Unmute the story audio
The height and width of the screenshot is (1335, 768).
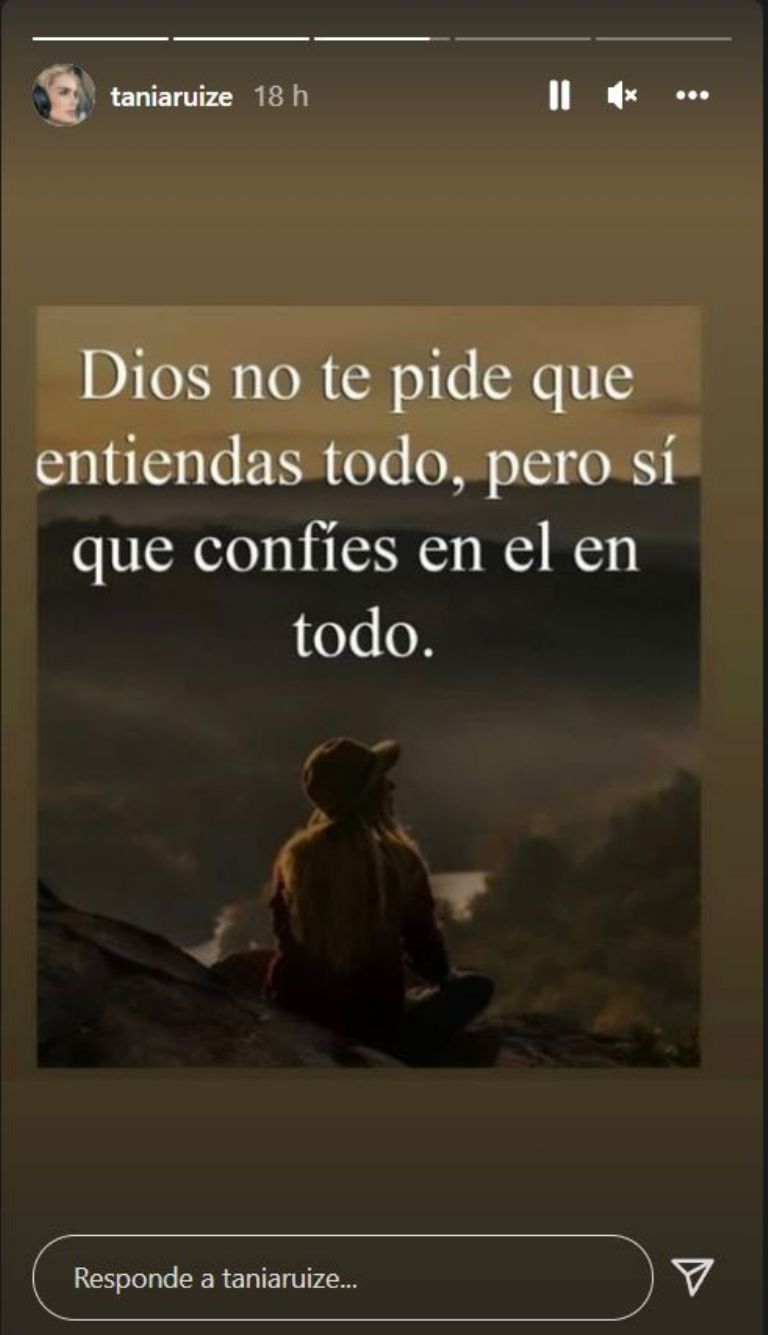tap(622, 96)
